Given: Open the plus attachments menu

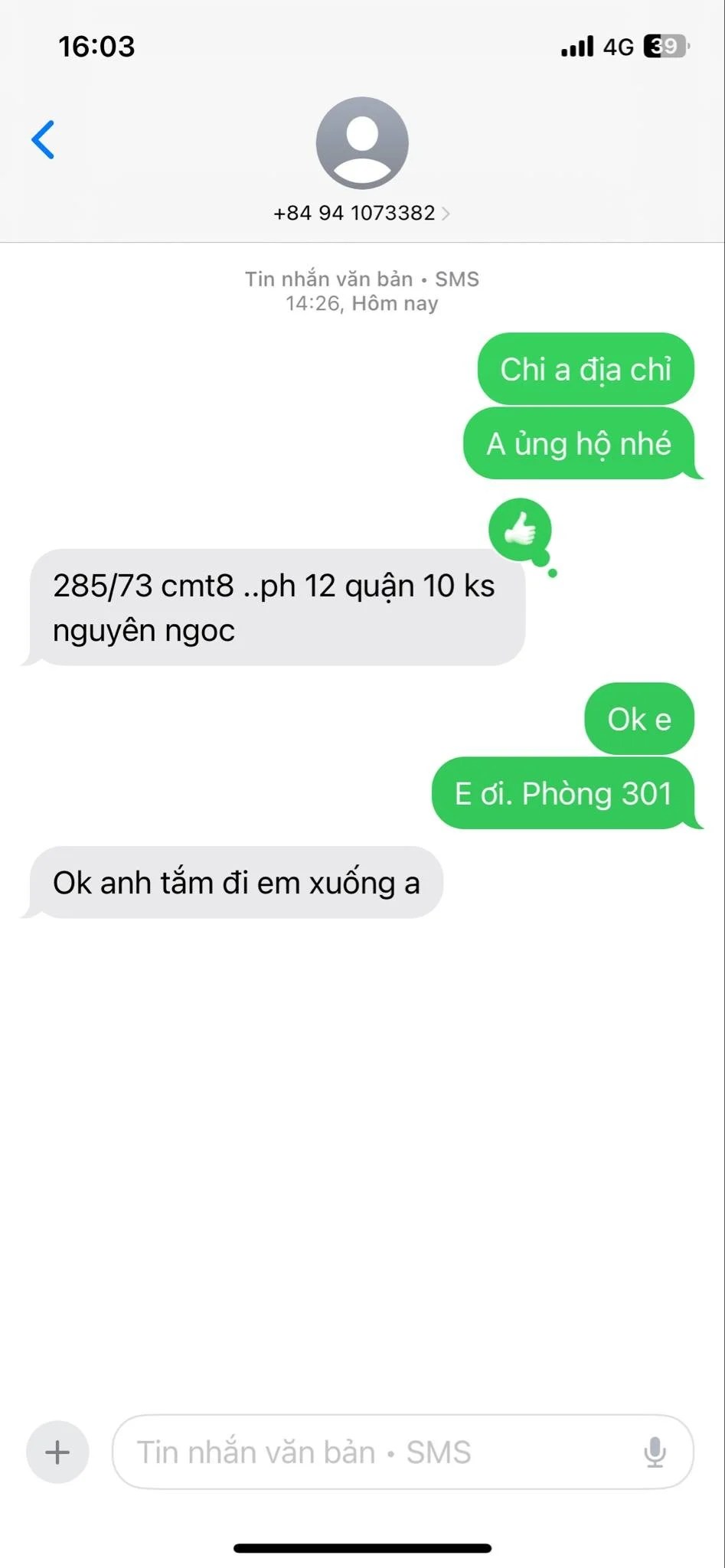Looking at the screenshot, I should (x=57, y=1452).
